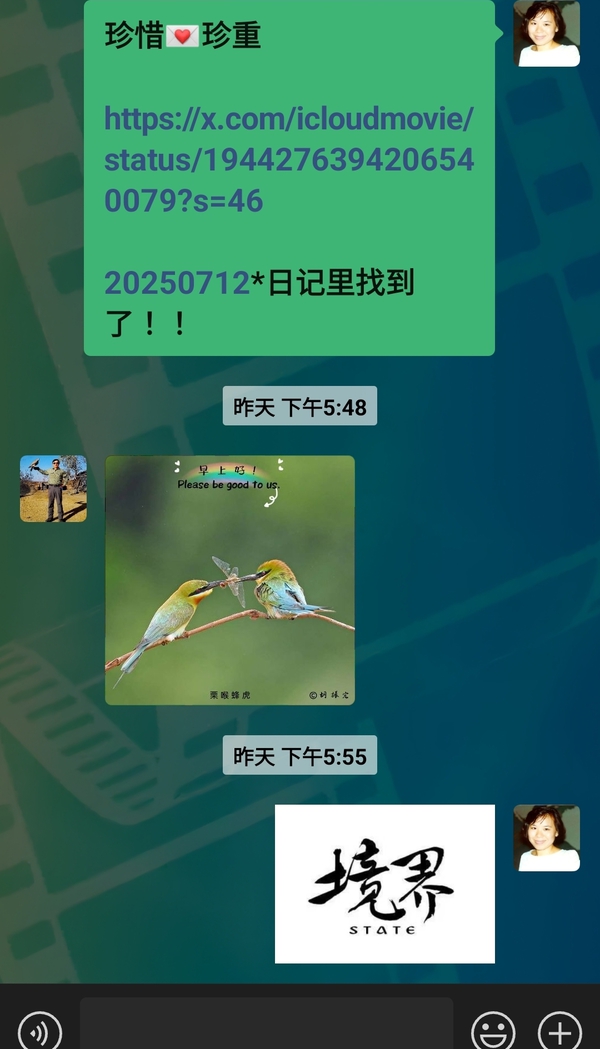Open woman's avatar beside 境界 image
Image resolution: width=600 pixels, height=1049 pixels.
point(546,838)
